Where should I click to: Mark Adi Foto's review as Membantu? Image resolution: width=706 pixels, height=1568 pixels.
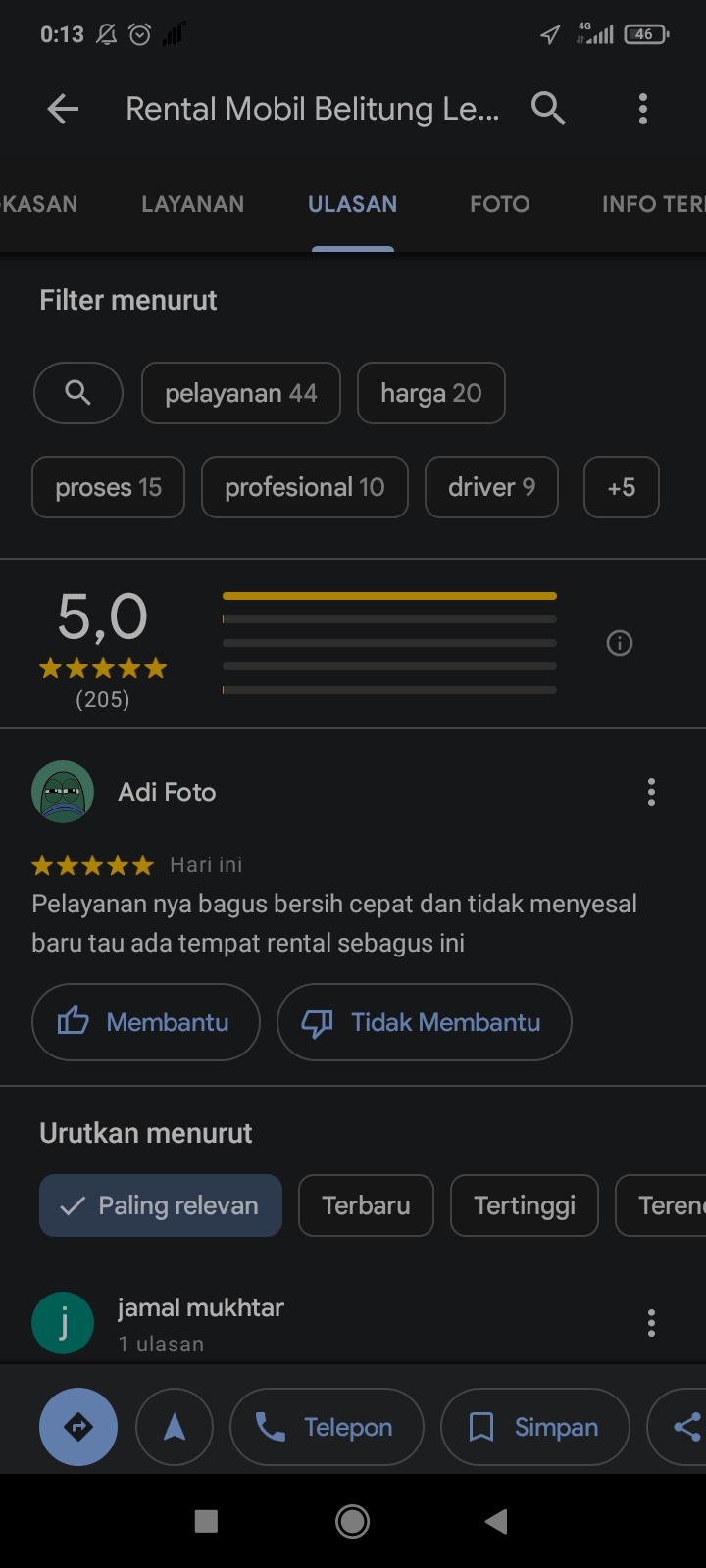[146, 1022]
